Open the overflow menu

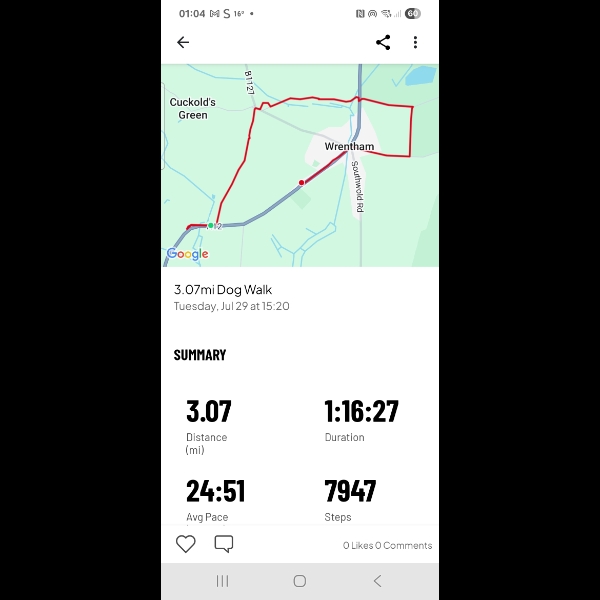[415, 42]
